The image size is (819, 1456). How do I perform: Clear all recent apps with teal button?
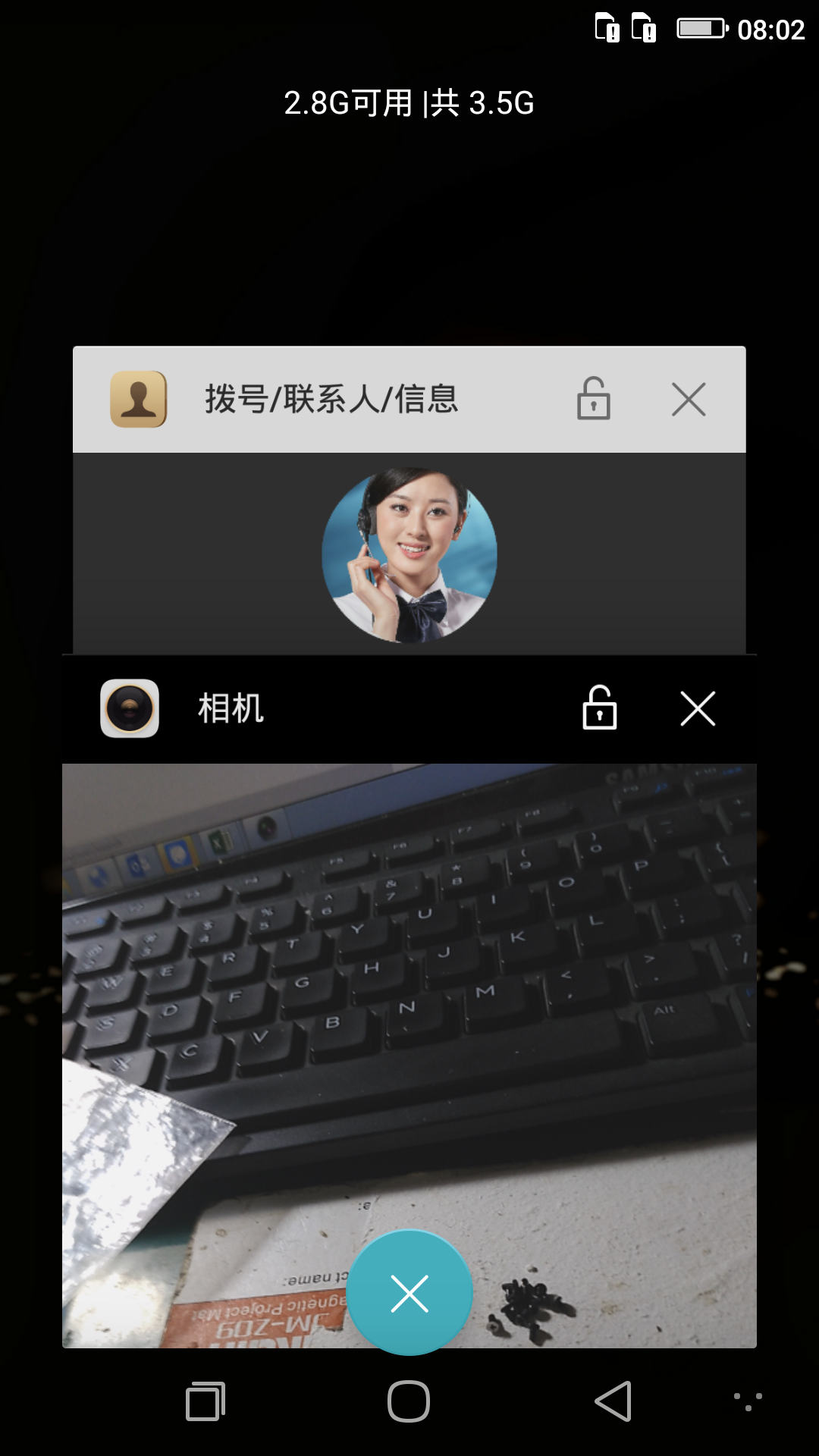tap(409, 1293)
